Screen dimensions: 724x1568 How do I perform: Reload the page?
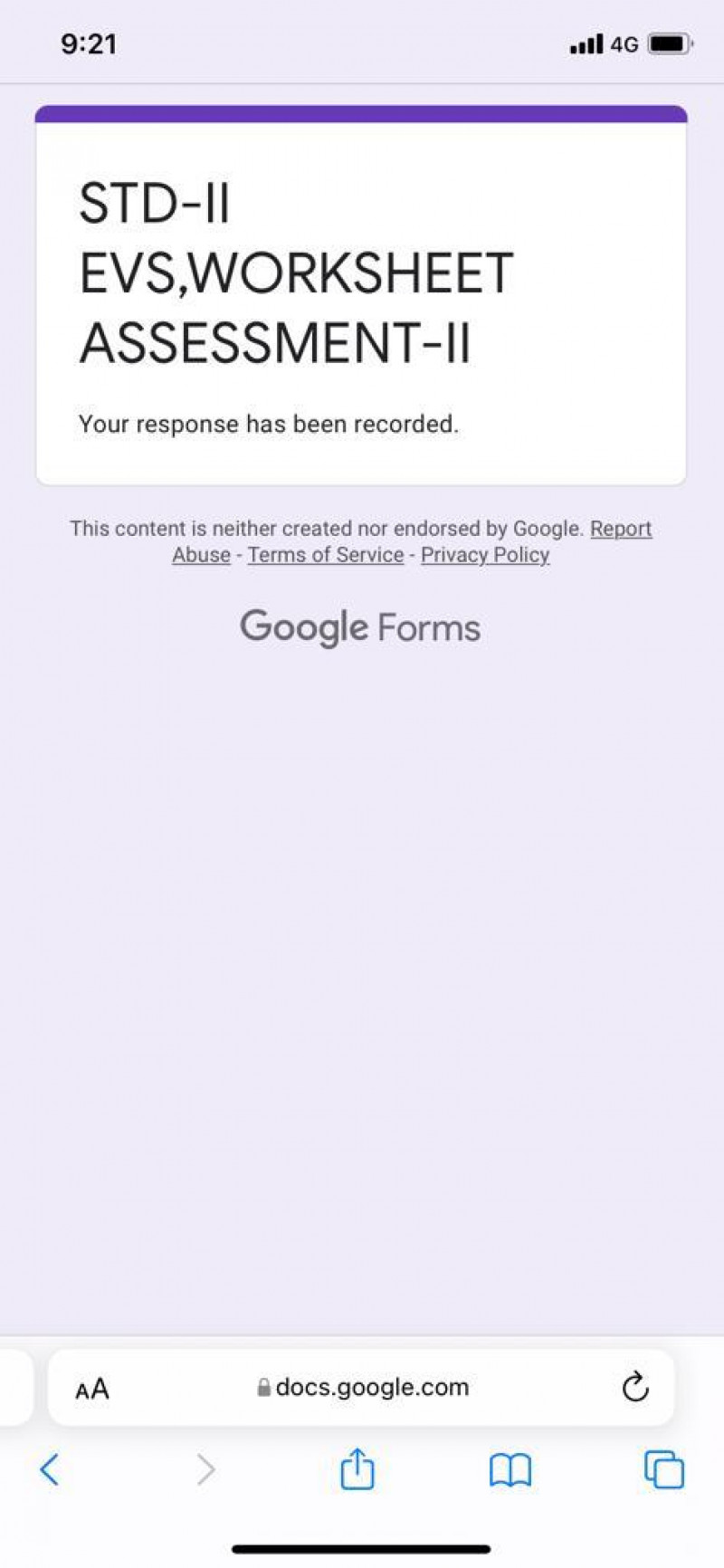coord(635,1387)
